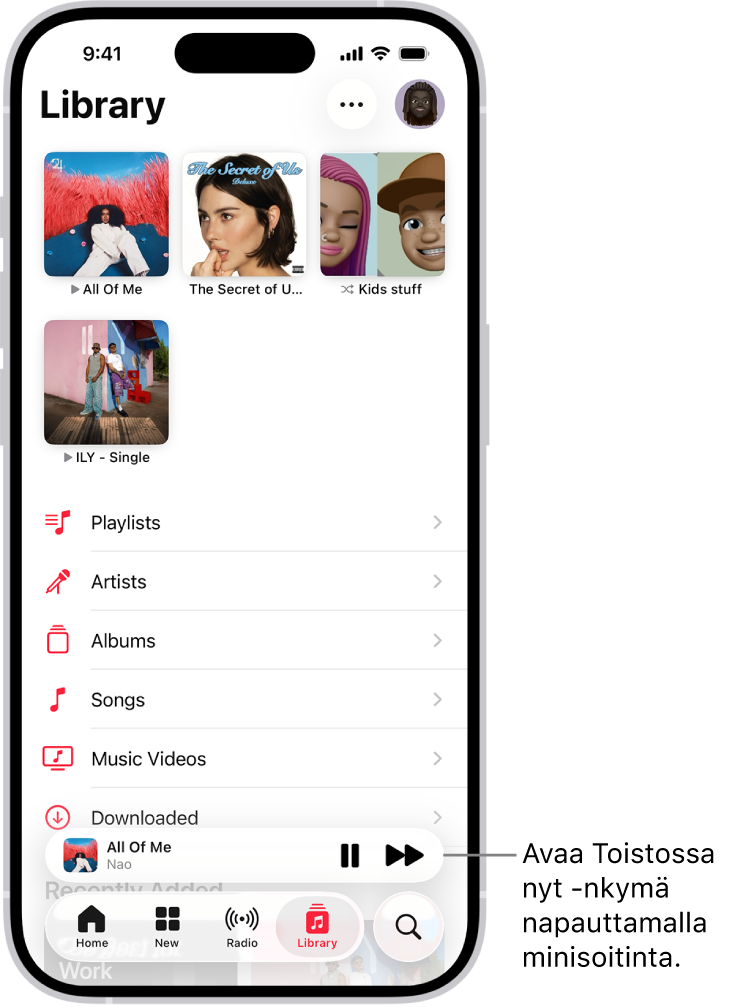
Task: Skip to the next track
Action: pyautogui.click(x=404, y=855)
